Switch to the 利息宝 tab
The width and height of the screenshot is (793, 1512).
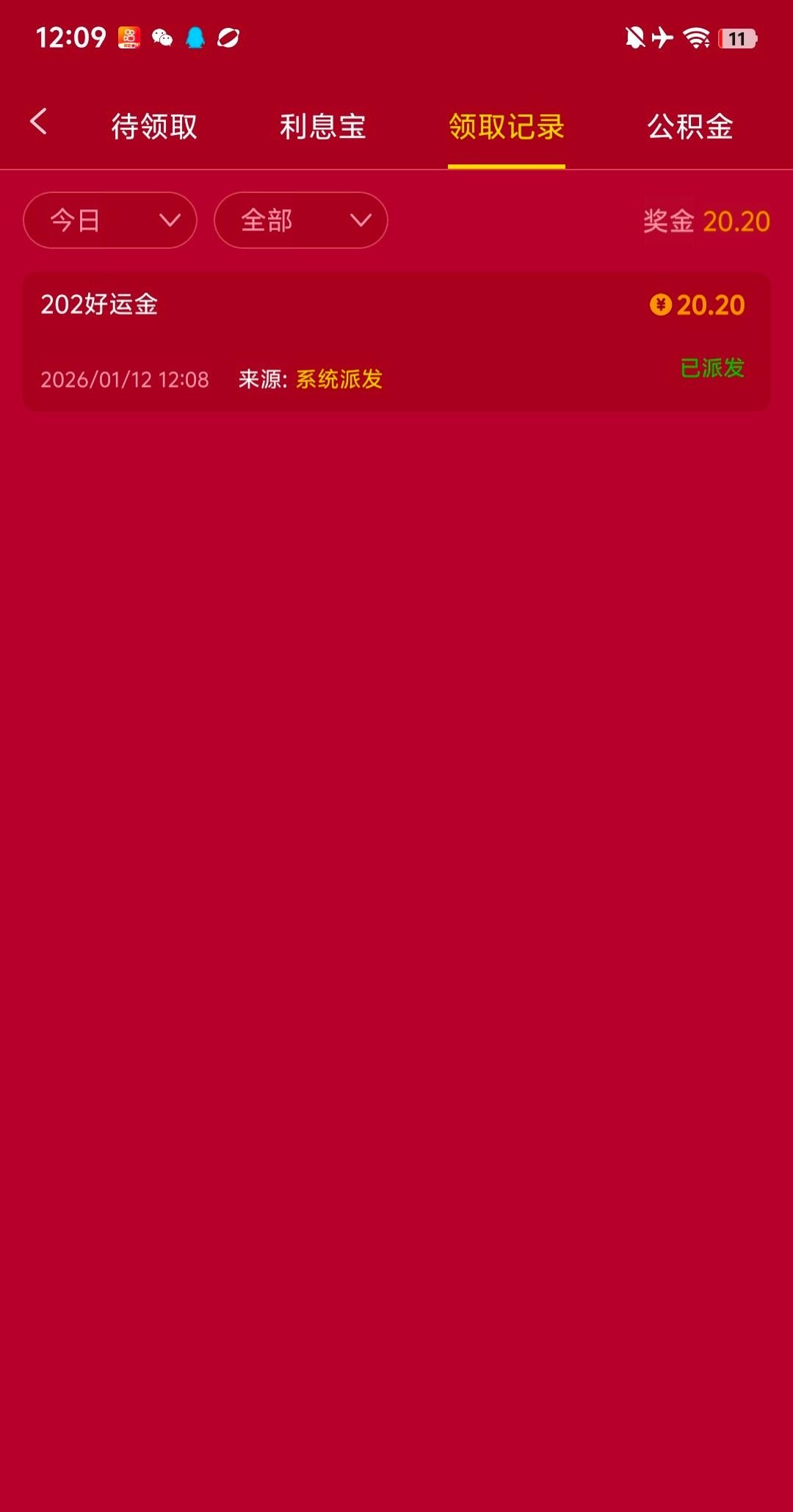point(322,127)
